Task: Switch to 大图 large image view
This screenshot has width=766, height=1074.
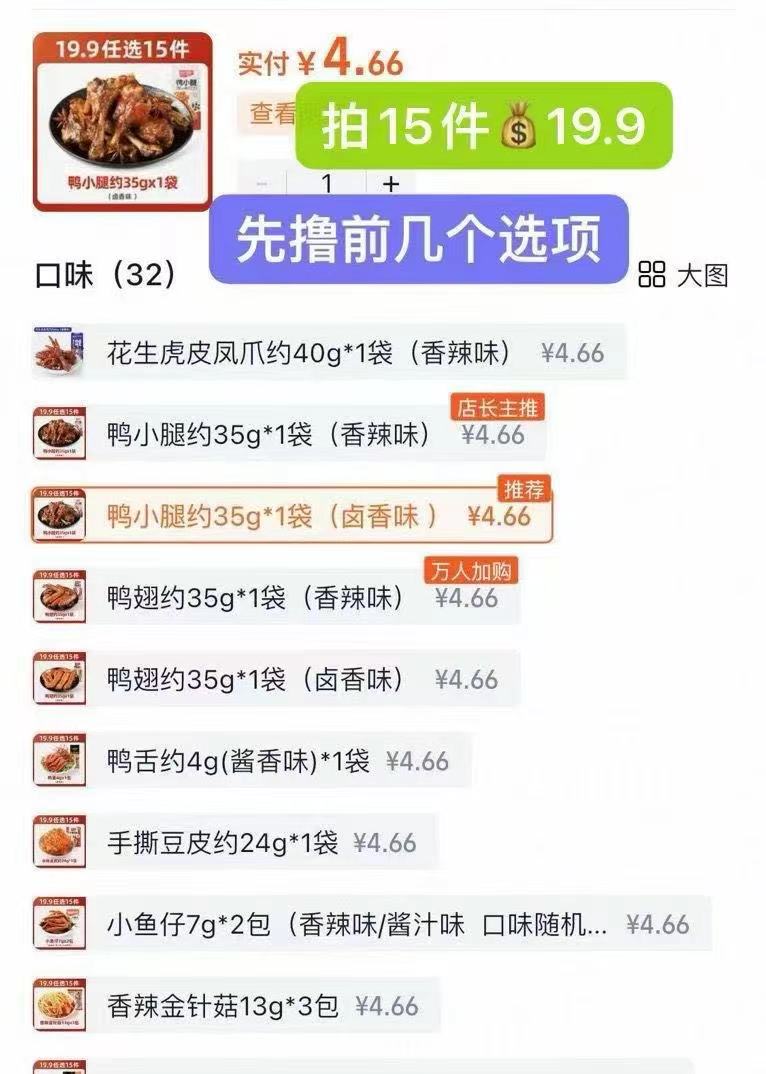Action: click(x=684, y=275)
